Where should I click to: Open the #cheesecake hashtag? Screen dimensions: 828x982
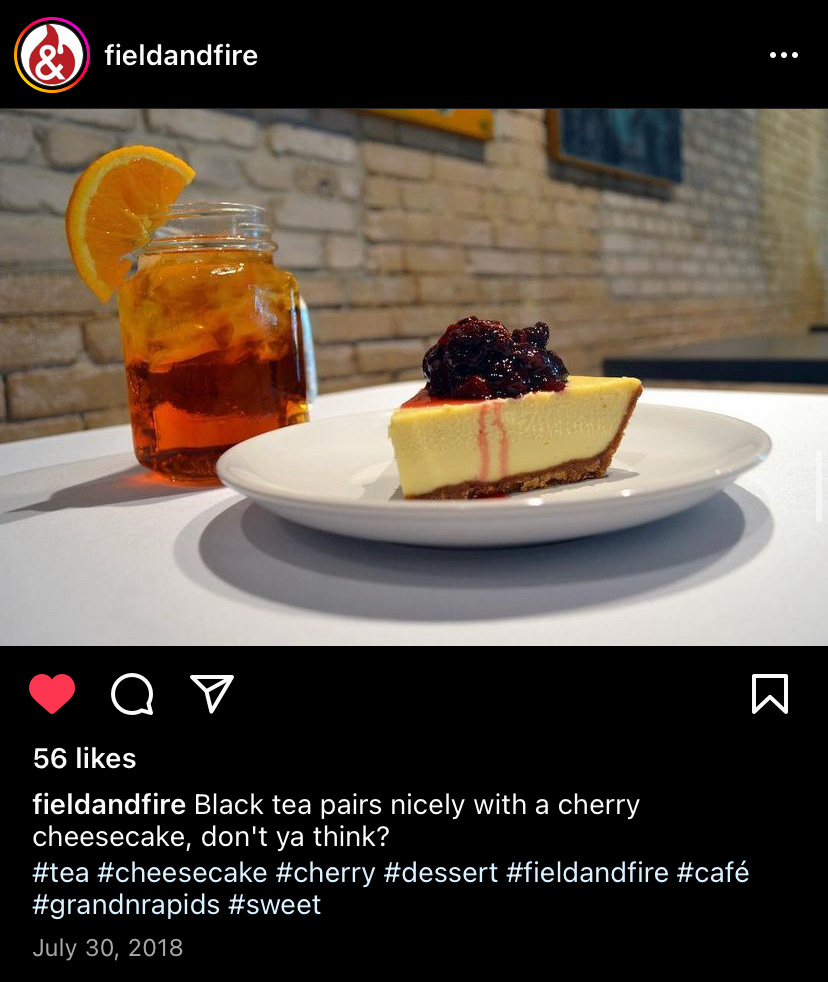pyautogui.click(x=182, y=872)
